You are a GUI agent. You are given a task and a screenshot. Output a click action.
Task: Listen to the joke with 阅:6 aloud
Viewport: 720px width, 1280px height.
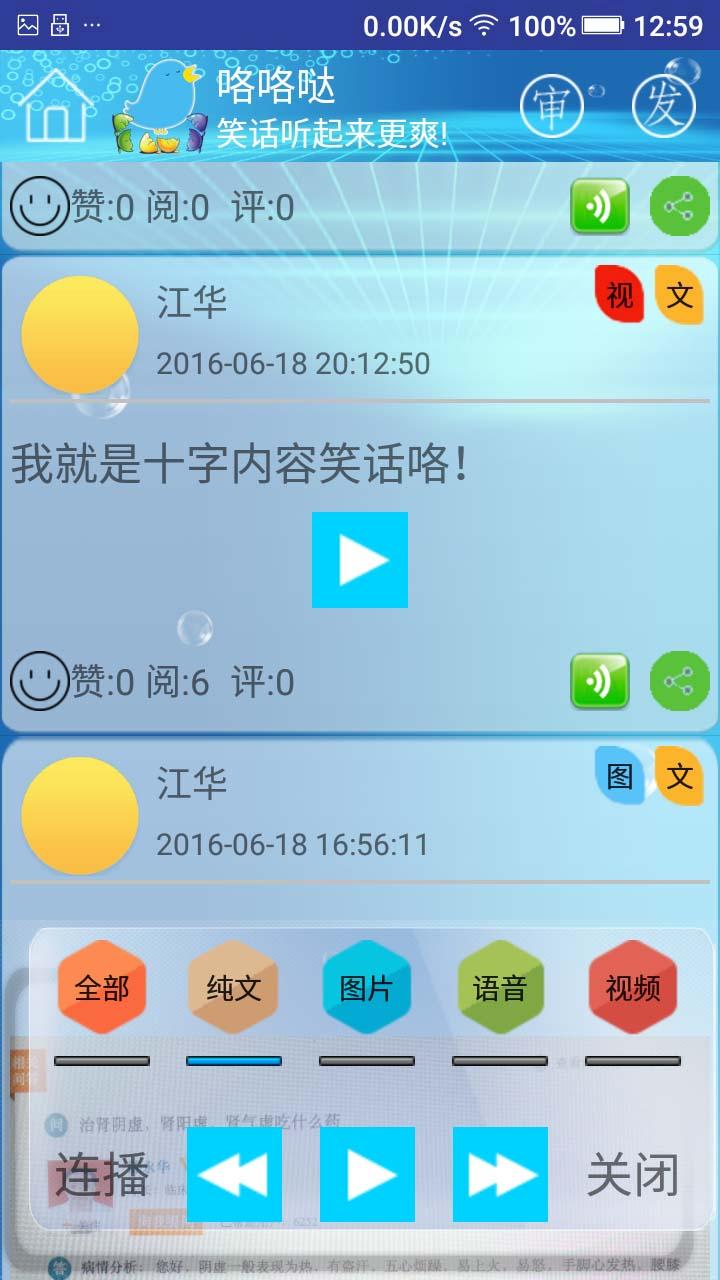(x=600, y=681)
